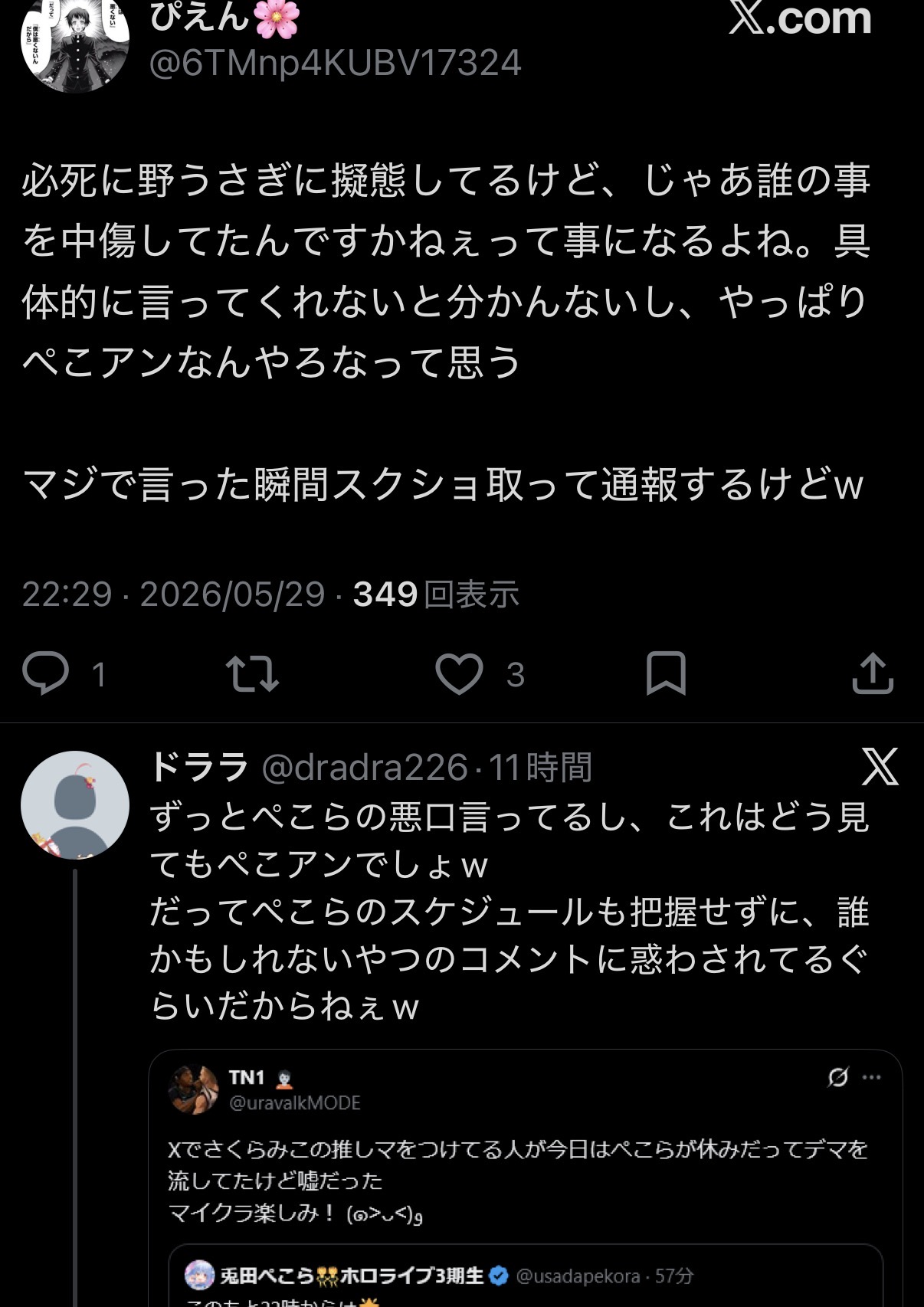The image size is (924, 1307).
Task: Open ドララ's reply about ぺこアン
Action: pyautogui.click(x=510, y=912)
